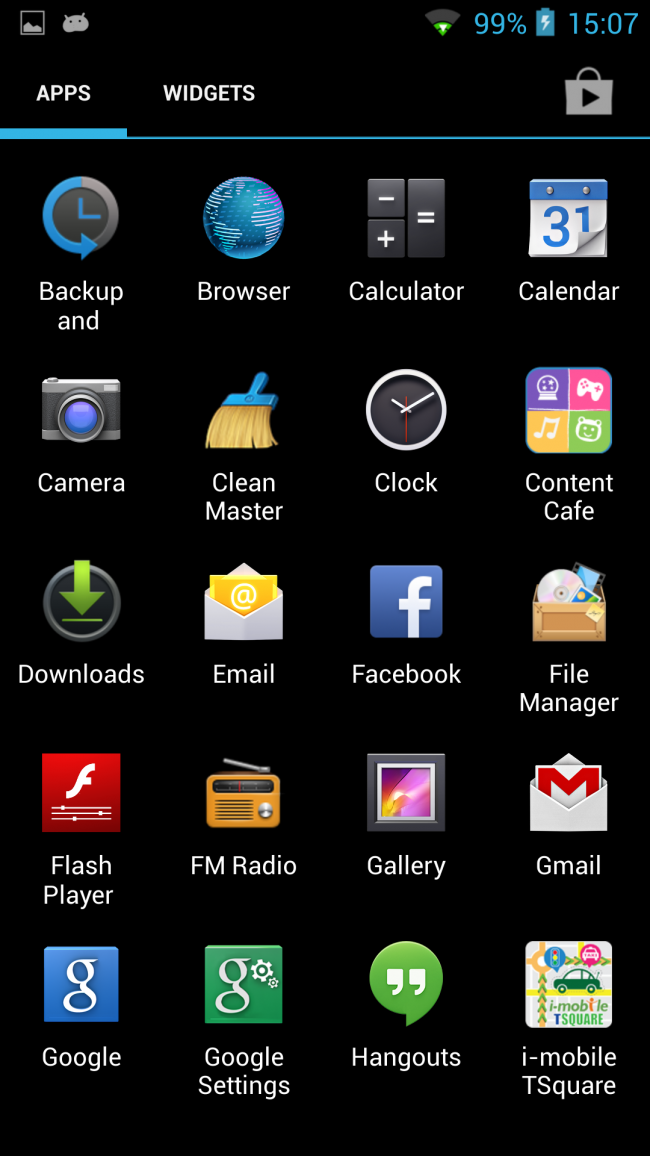Launch Facebook
The height and width of the screenshot is (1156, 650).
406,602
